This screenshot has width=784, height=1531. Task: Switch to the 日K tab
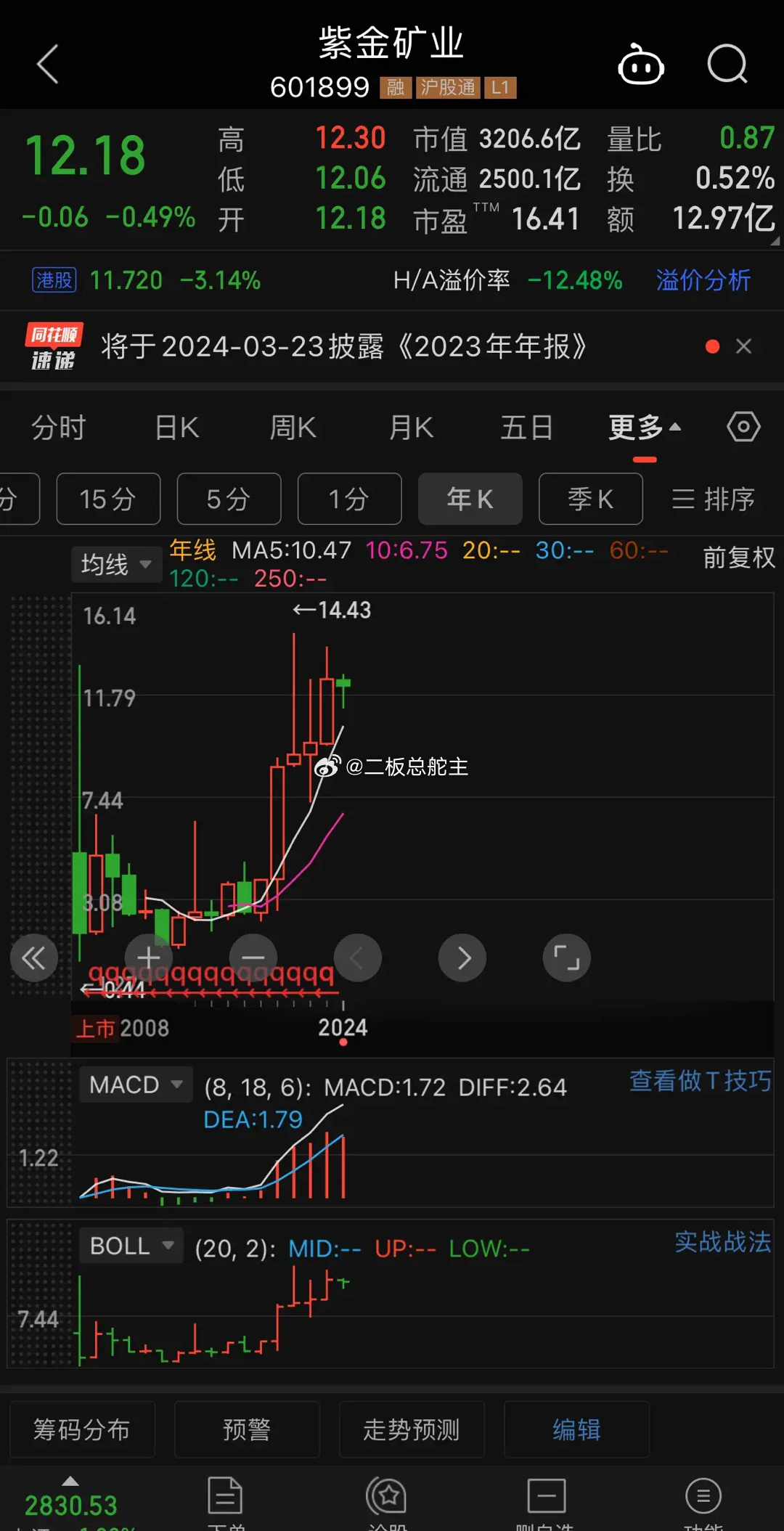(176, 428)
